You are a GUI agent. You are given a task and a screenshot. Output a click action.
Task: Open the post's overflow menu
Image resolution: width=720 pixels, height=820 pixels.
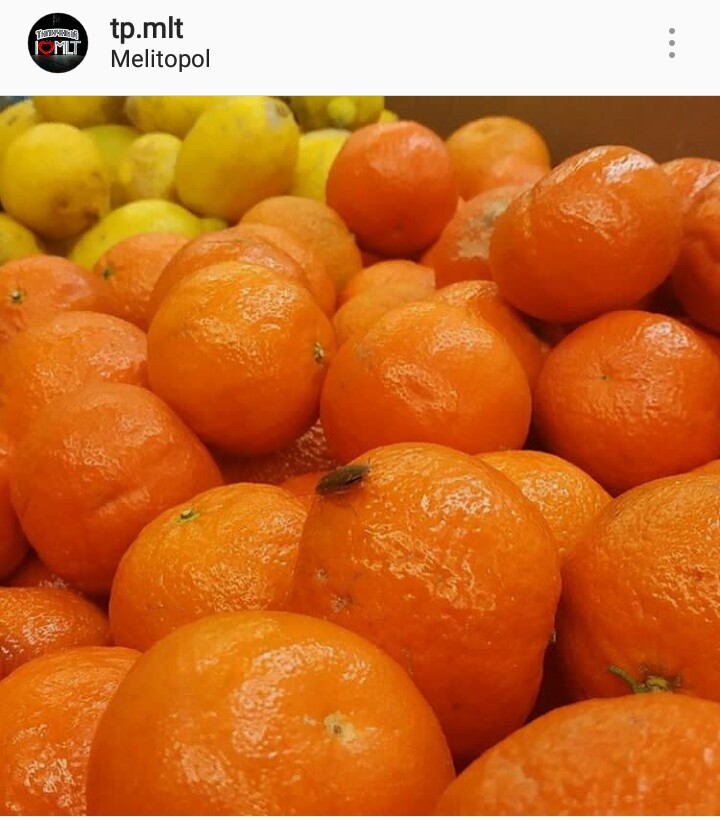pos(671,43)
